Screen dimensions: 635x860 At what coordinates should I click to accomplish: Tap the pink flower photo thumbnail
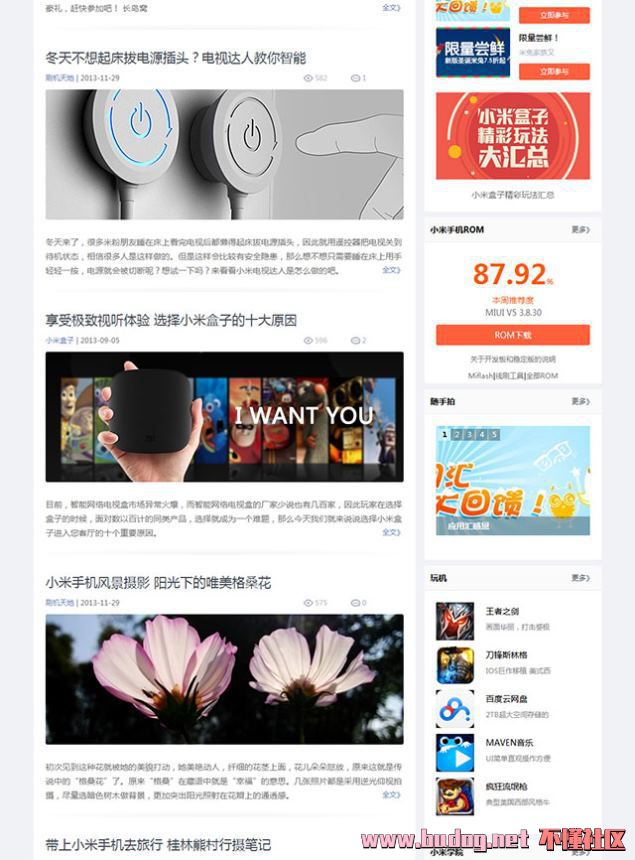(x=224, y=678)
